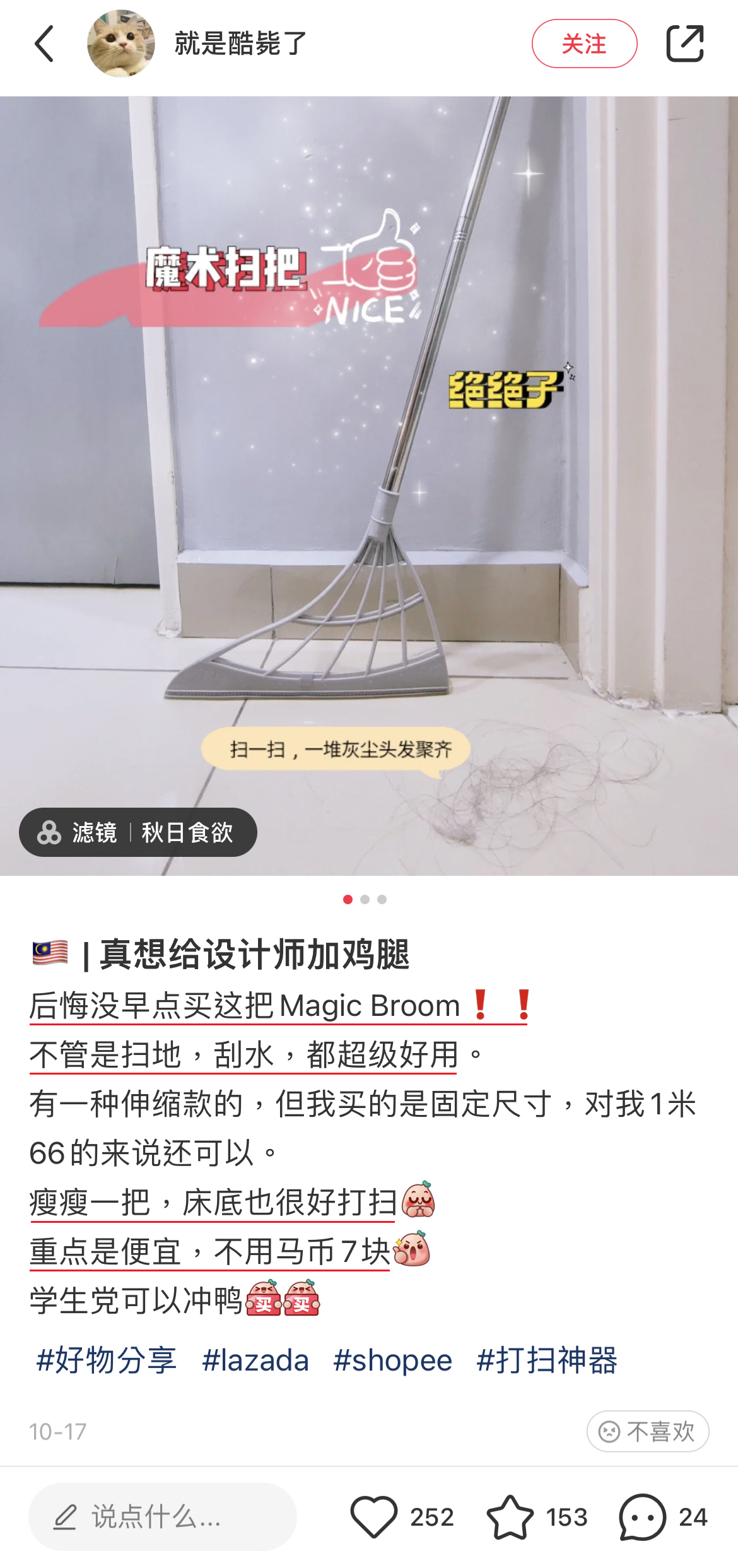Open the #lazada hashtag
The width and height of the screenshot is (738, 1568).
(x=255, y=1360)
